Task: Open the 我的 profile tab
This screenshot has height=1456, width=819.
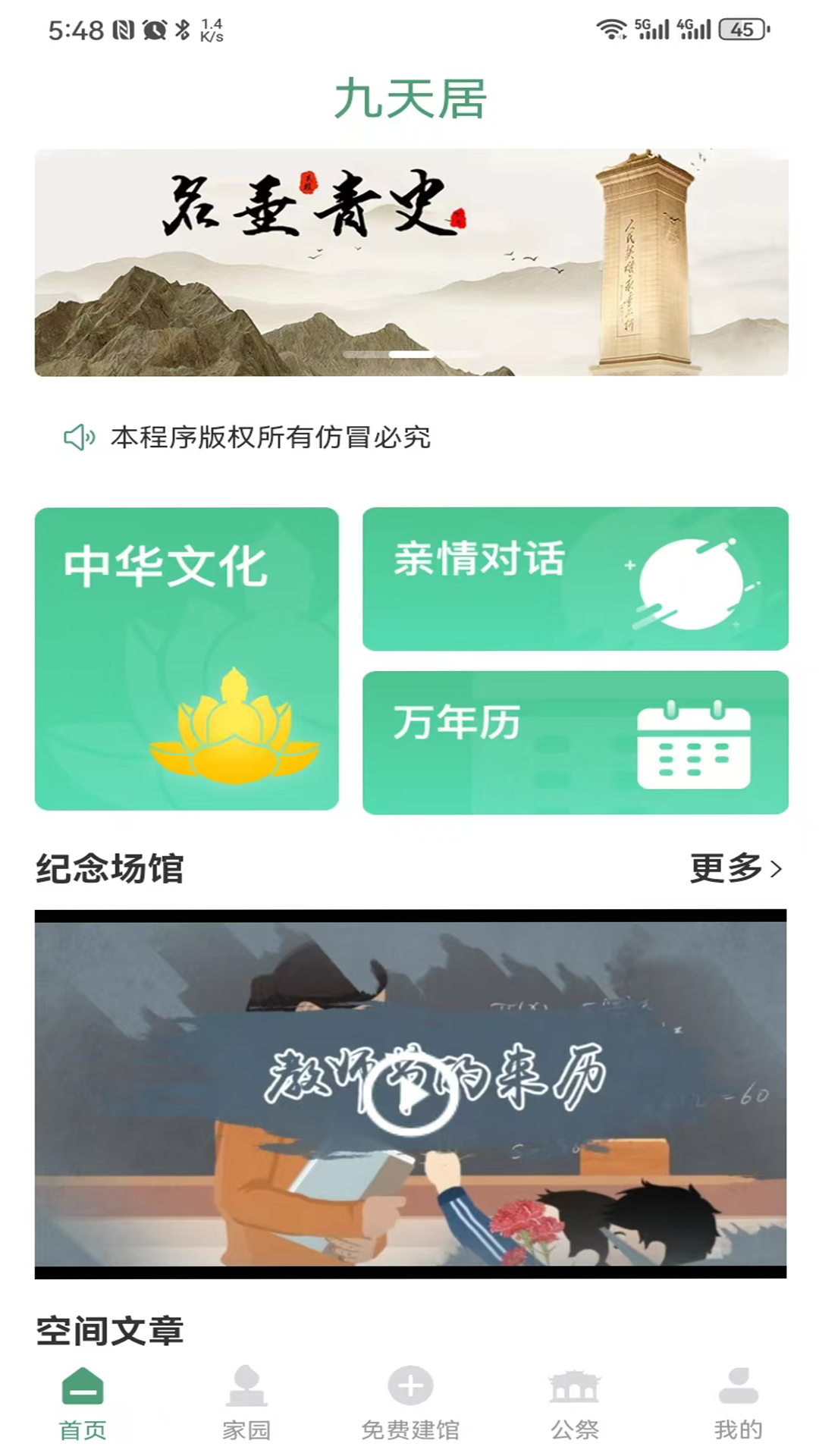Action: tap(738, 1404)
